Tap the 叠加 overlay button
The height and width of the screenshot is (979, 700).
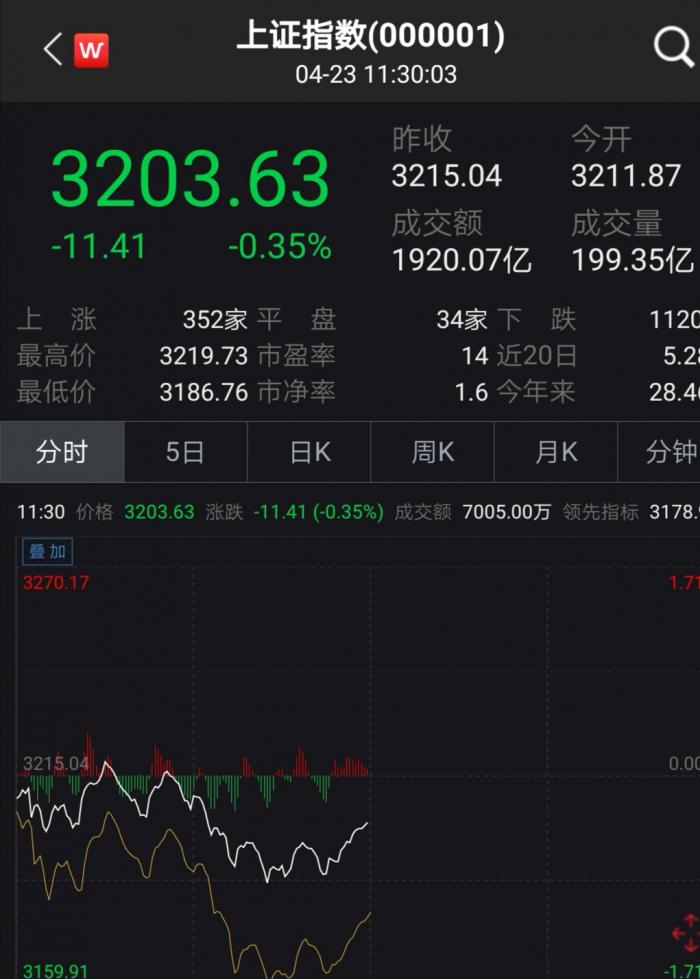48,551
